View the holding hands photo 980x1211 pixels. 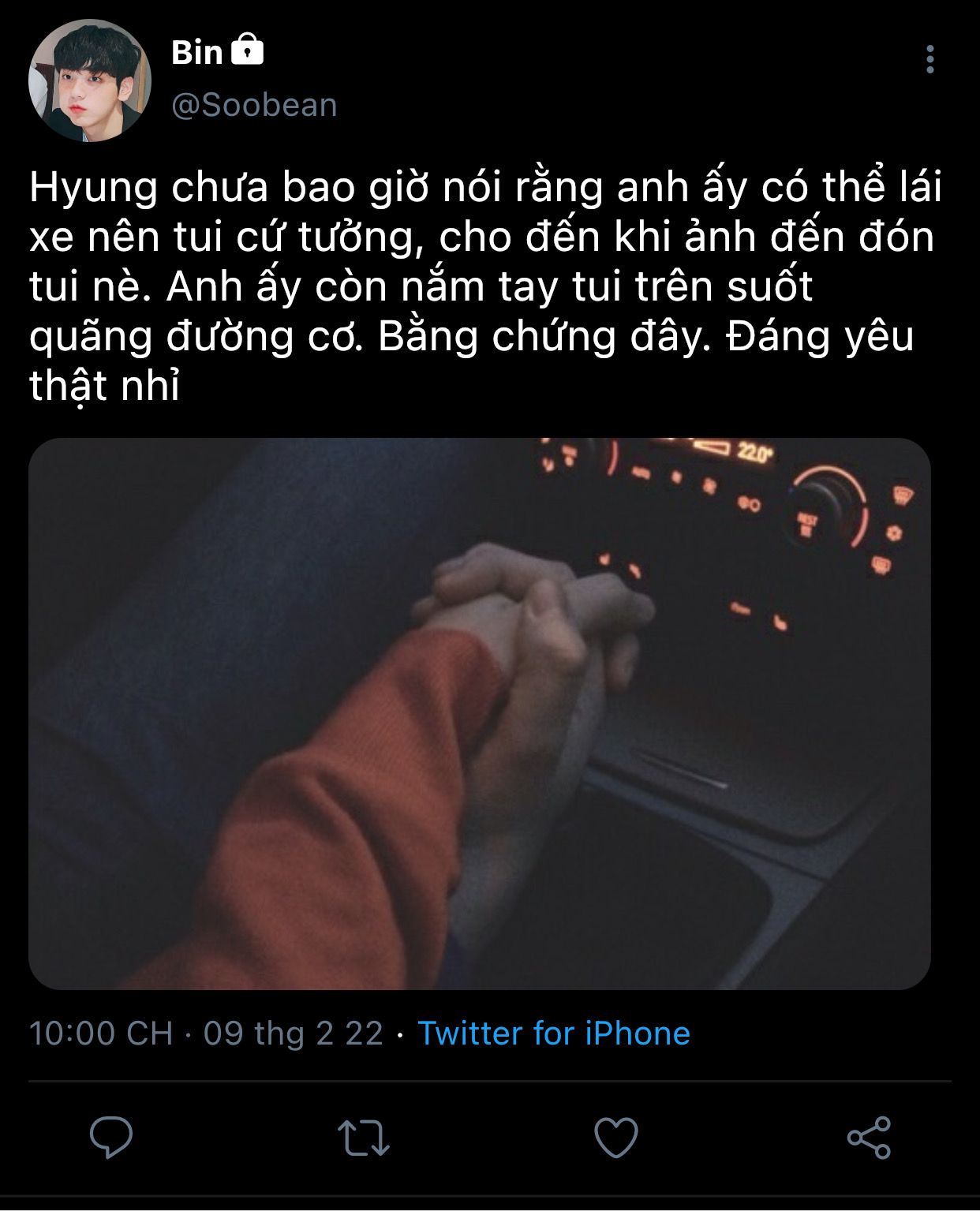point(480,713)
